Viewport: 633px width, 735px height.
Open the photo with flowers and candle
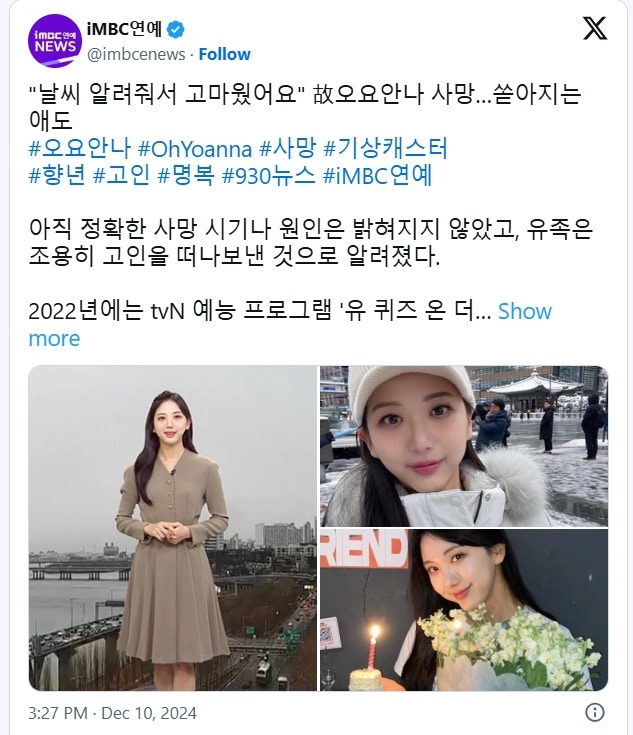click(464, 610)
